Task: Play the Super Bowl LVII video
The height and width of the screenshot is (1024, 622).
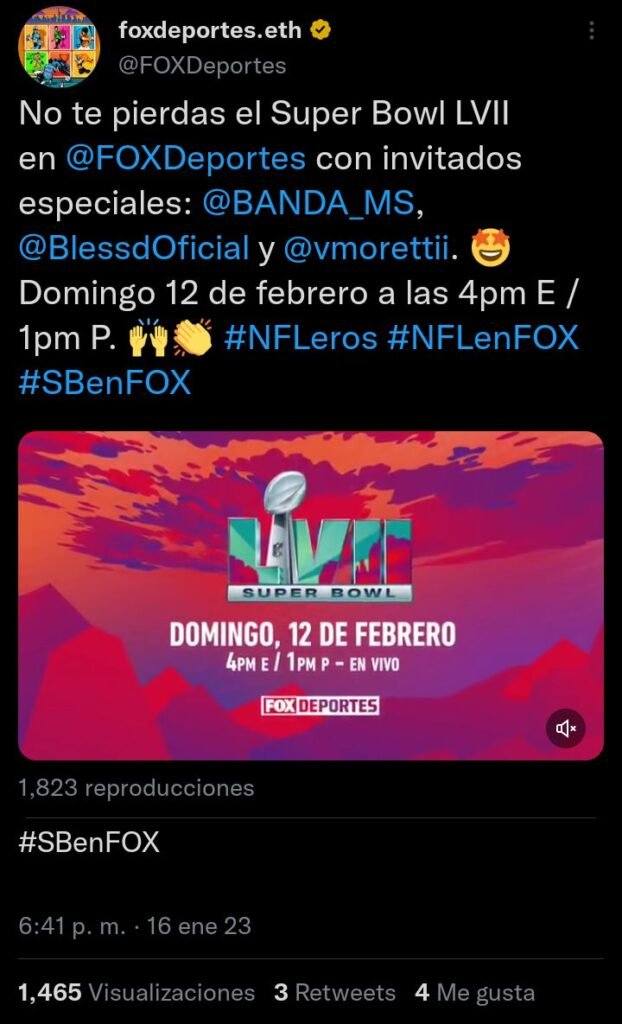Action: click(x=311, y=596)
